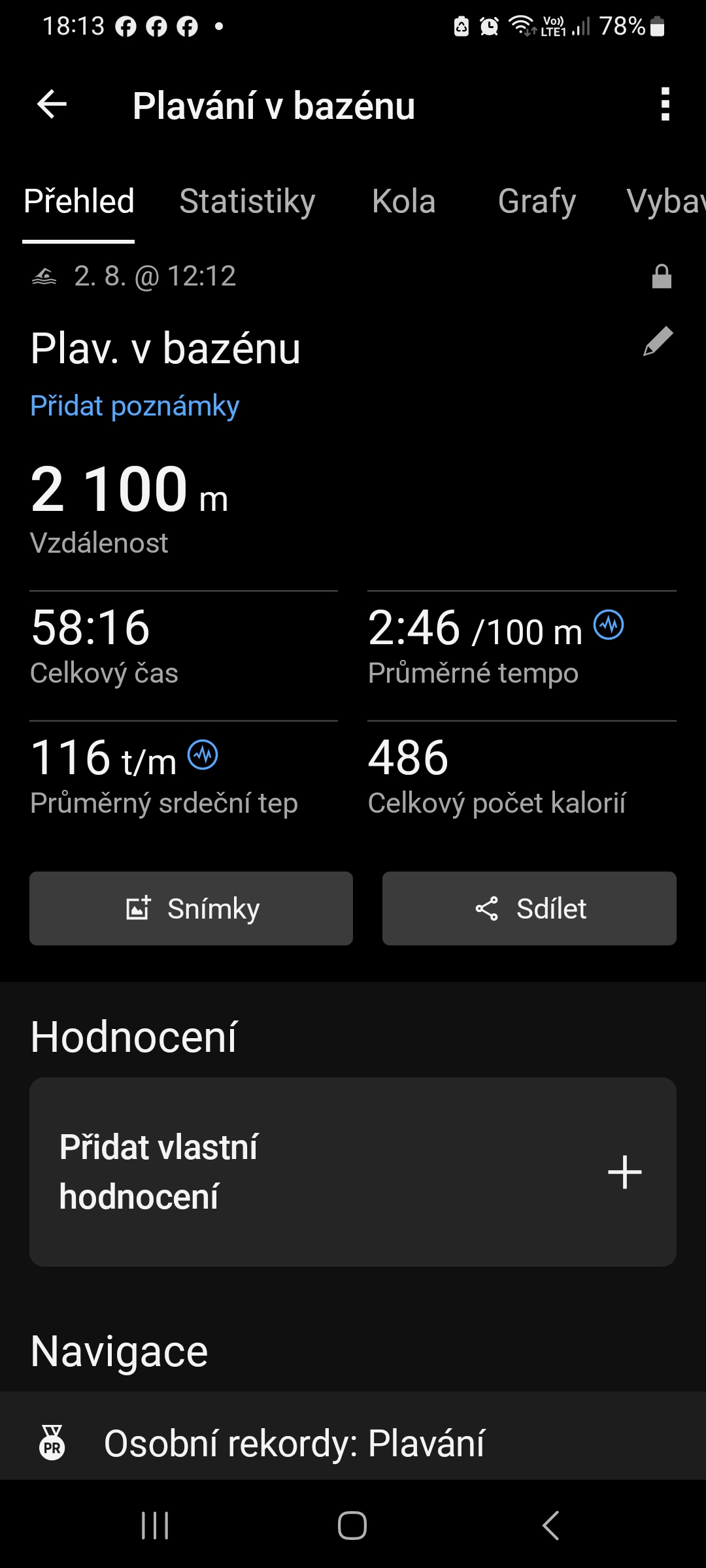Show the Grafy tab
The width and height of the screenshot is (706, 1568).
pyautogui.click(x=537, y=201)
